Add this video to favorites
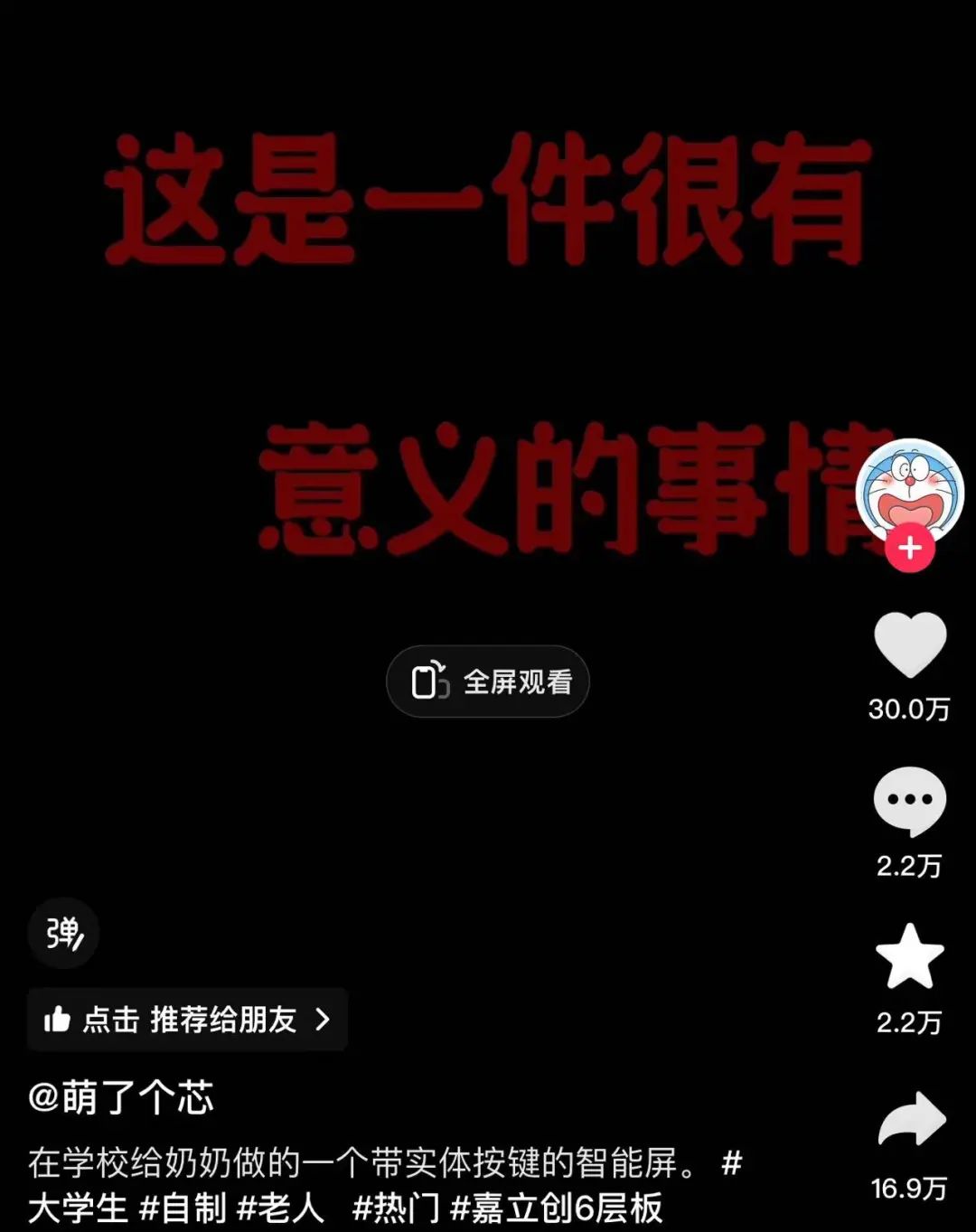The height and width of the screenshot is (1232, 976). [x=909, y=957]
